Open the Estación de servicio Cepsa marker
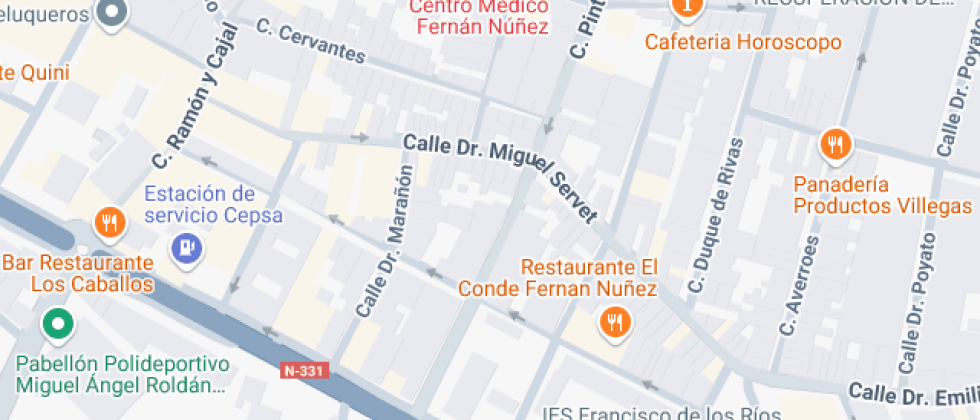 tap(187, 249)
